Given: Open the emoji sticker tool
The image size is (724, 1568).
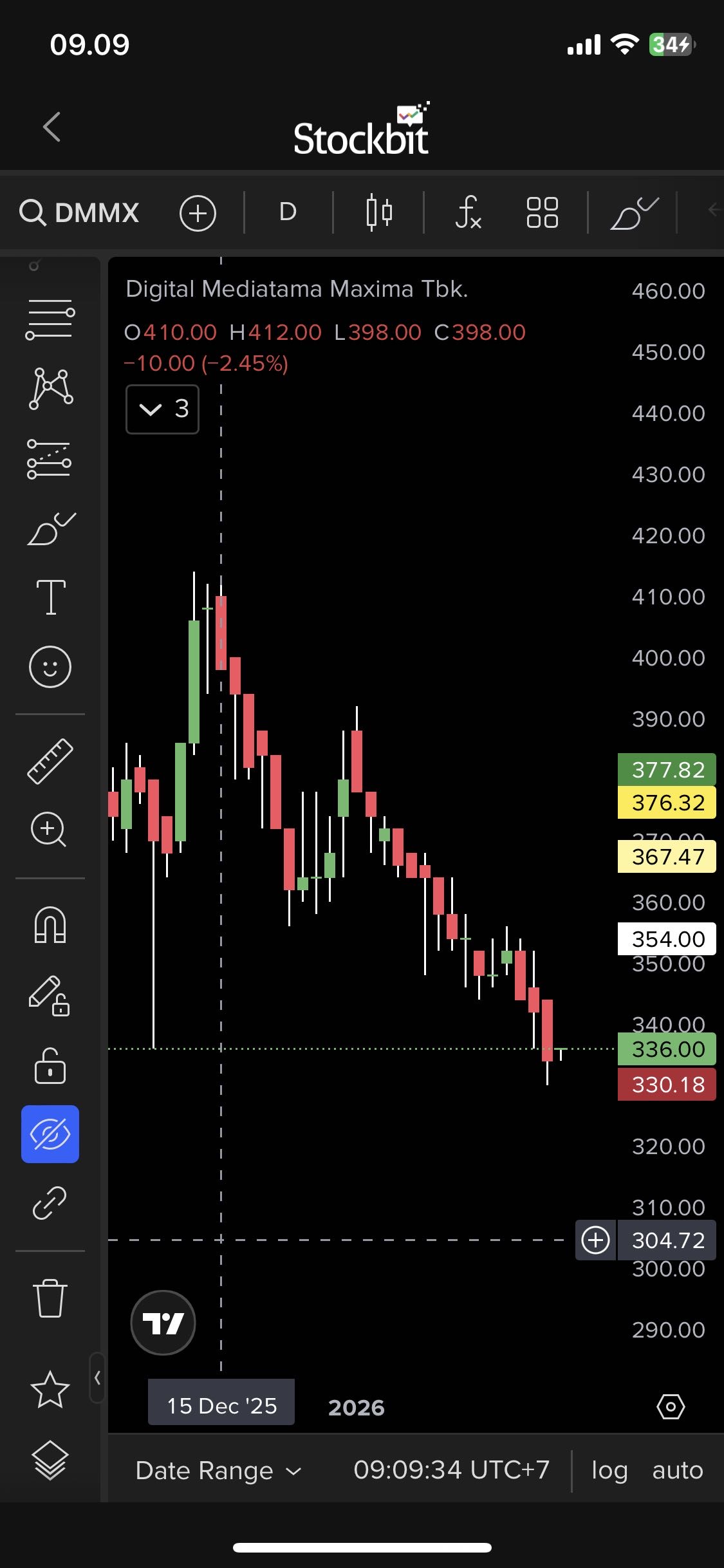Looking at the screenshot, I should [50, 666].
